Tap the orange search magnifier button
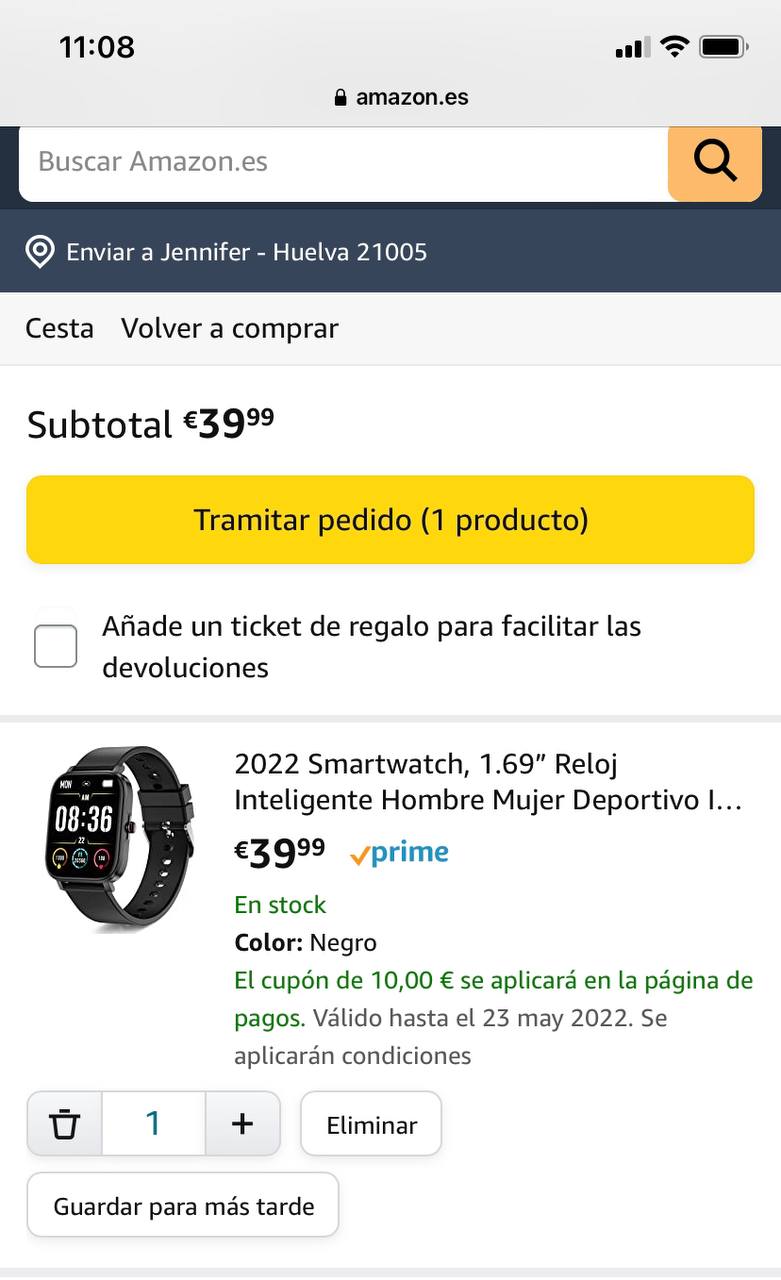Viewport: 781px width, 1280px height. point(714,162)
